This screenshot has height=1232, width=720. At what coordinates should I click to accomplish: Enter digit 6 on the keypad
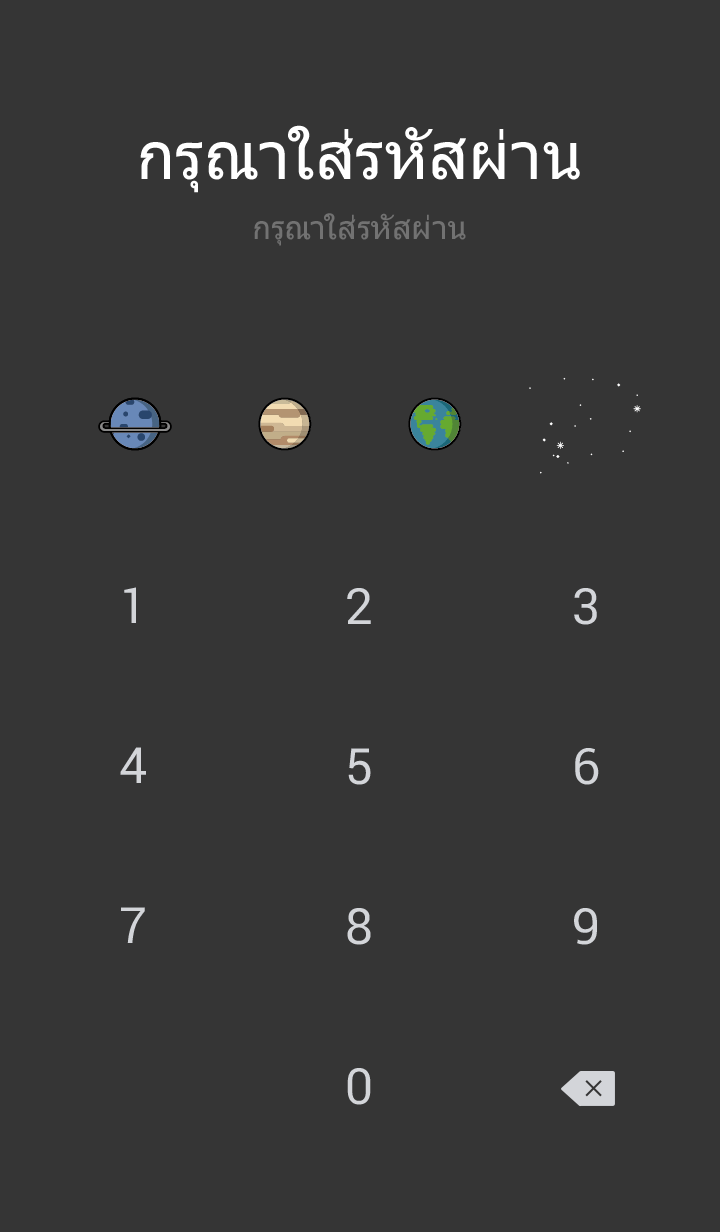point(586,767)
